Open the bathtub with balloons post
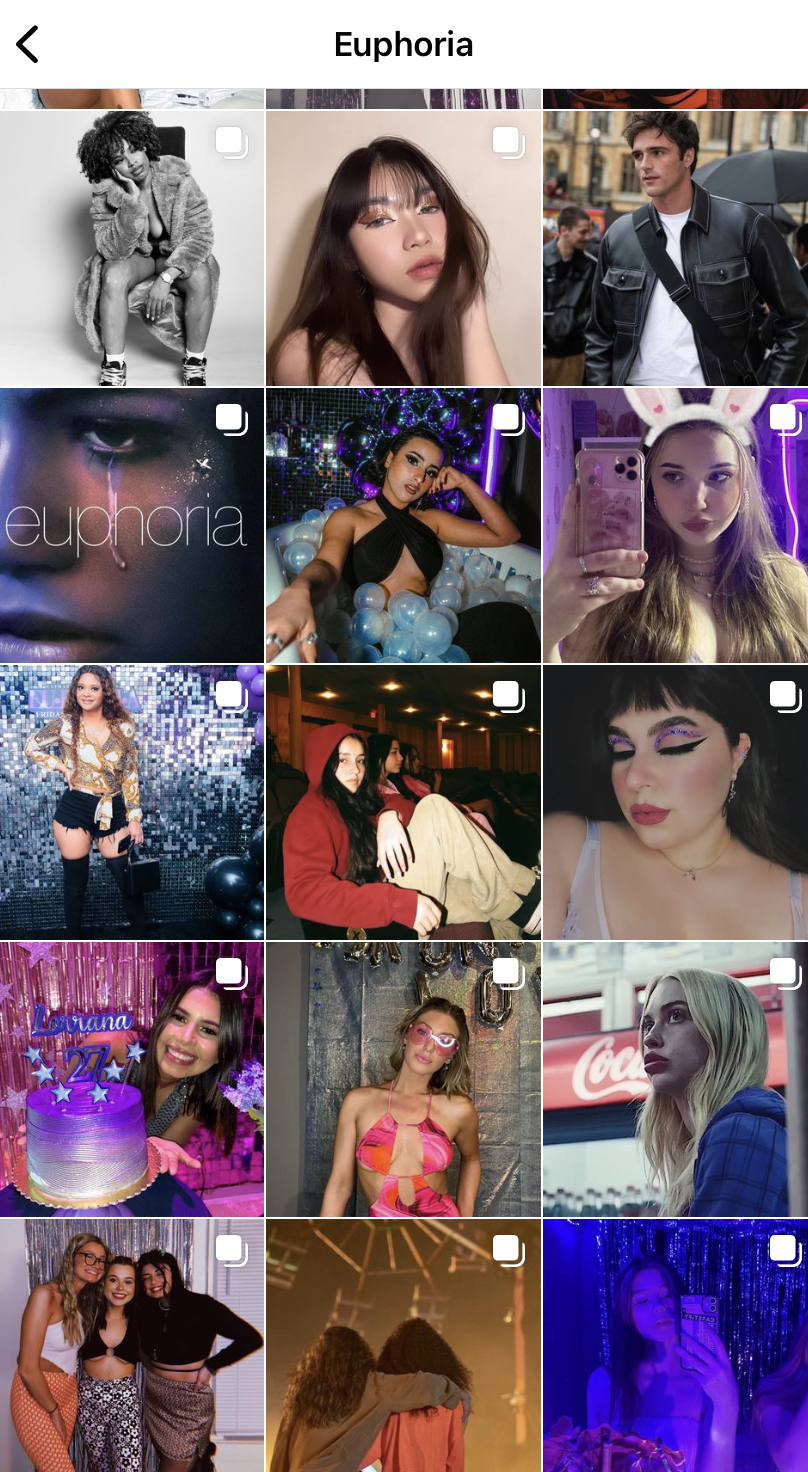808x1472 pixels. click(x=403, y=525)
